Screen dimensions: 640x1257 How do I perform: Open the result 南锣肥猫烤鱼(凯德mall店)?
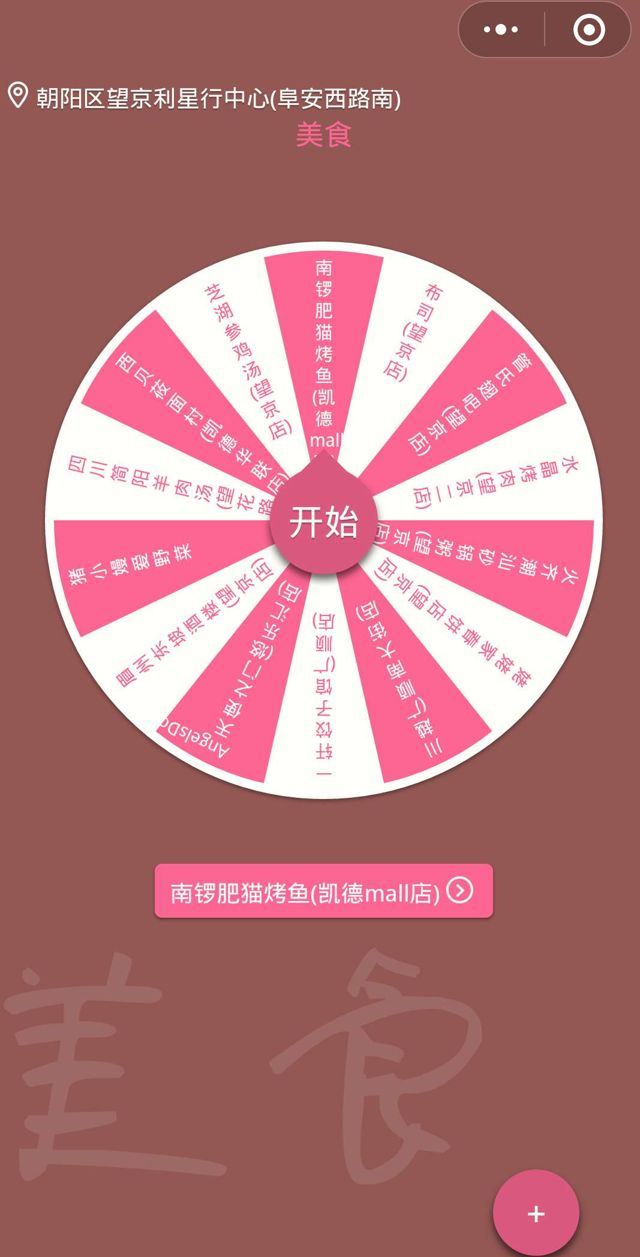(x=323, y=891)
